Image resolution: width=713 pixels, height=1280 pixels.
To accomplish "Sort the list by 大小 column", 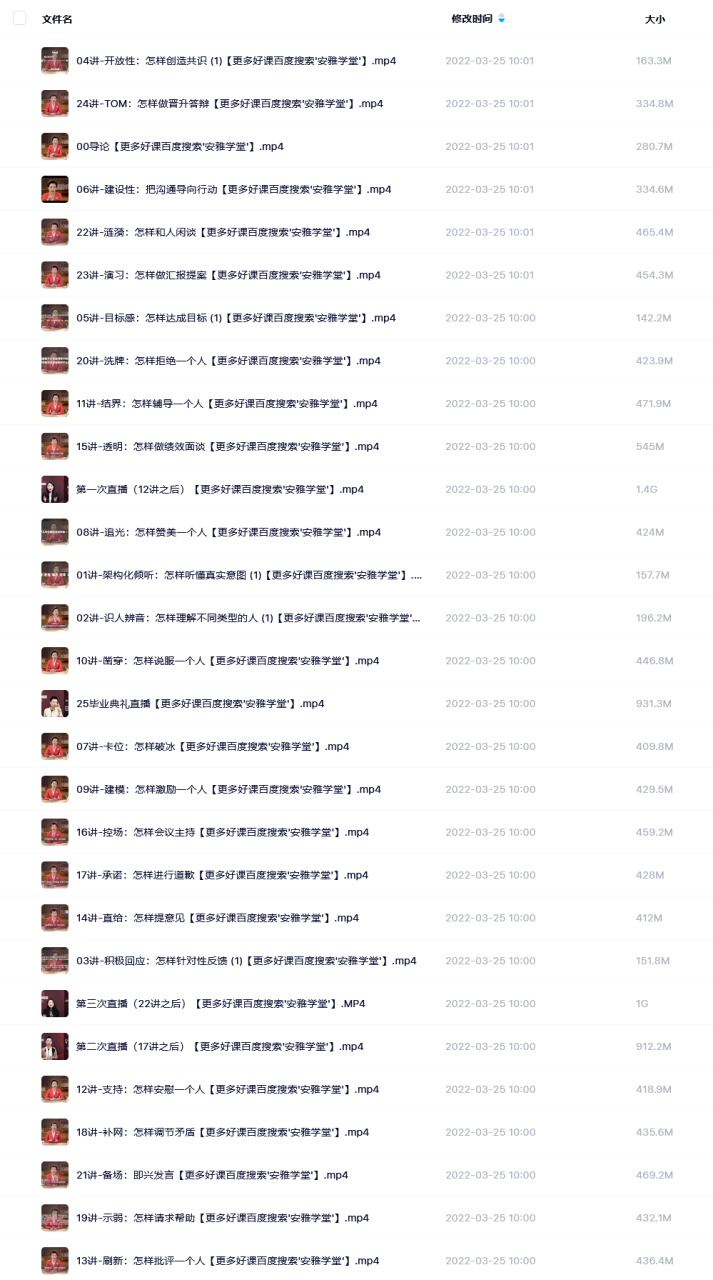I will (x=654, y=19).
